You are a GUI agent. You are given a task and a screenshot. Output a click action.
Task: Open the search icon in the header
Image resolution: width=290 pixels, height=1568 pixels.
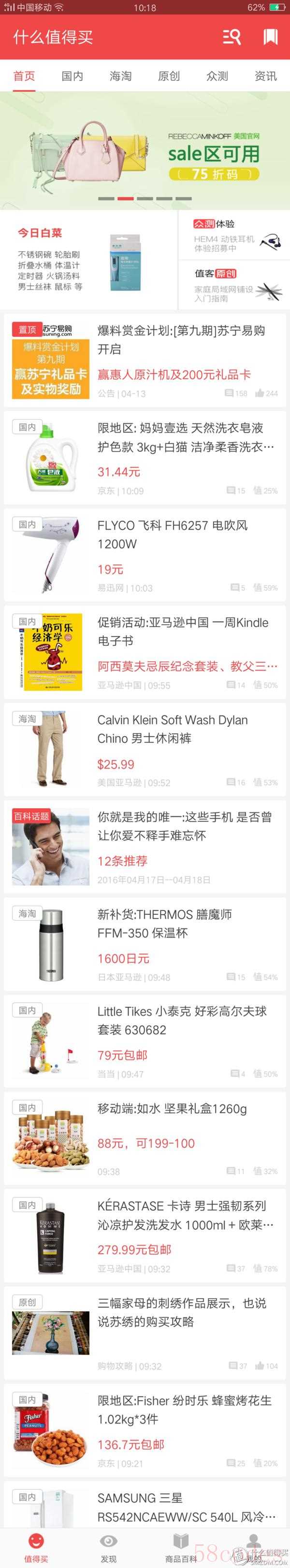click(x=232, y=37)
